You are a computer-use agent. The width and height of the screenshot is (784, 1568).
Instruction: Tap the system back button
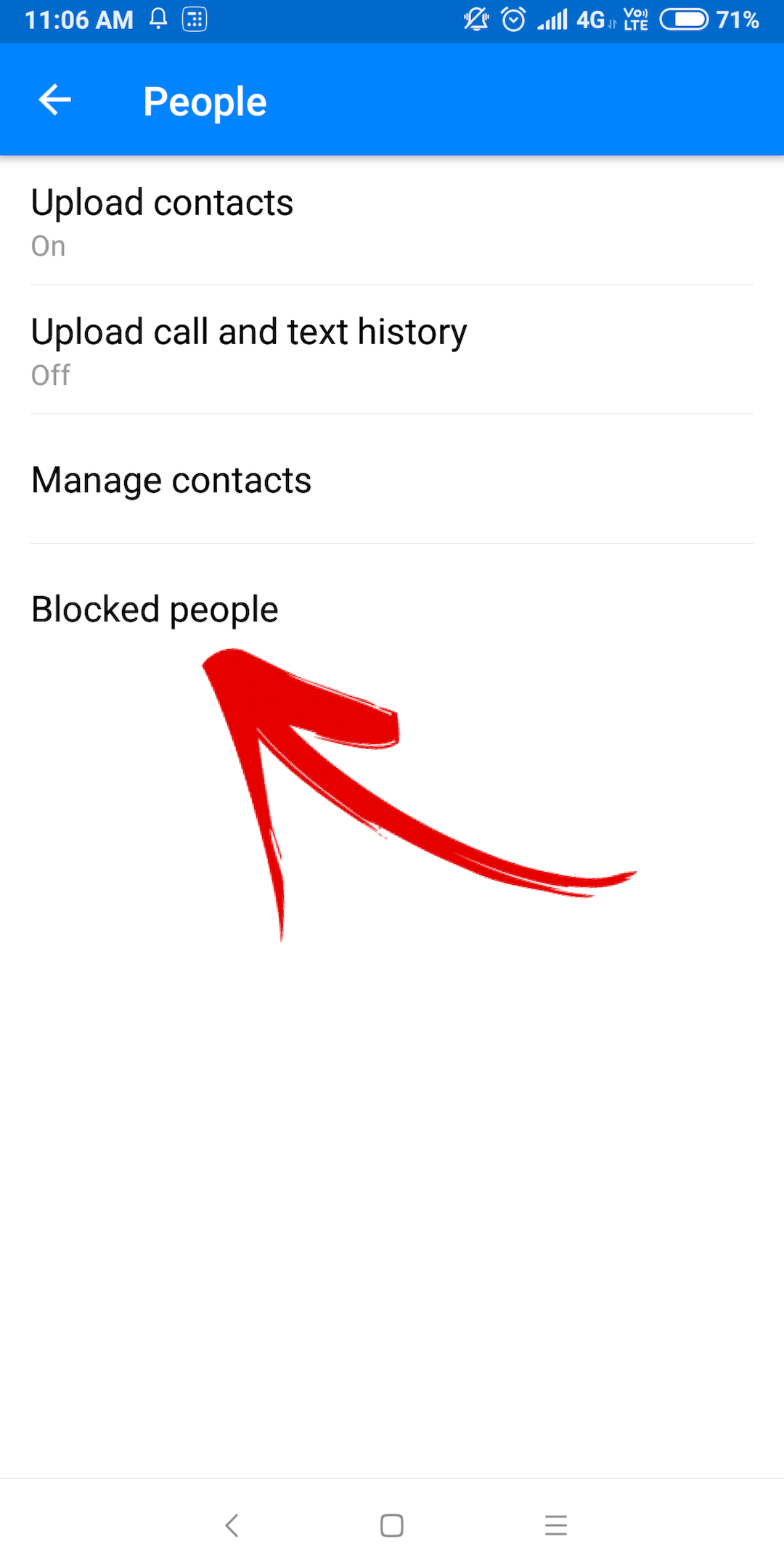(x=232, y=1524)
